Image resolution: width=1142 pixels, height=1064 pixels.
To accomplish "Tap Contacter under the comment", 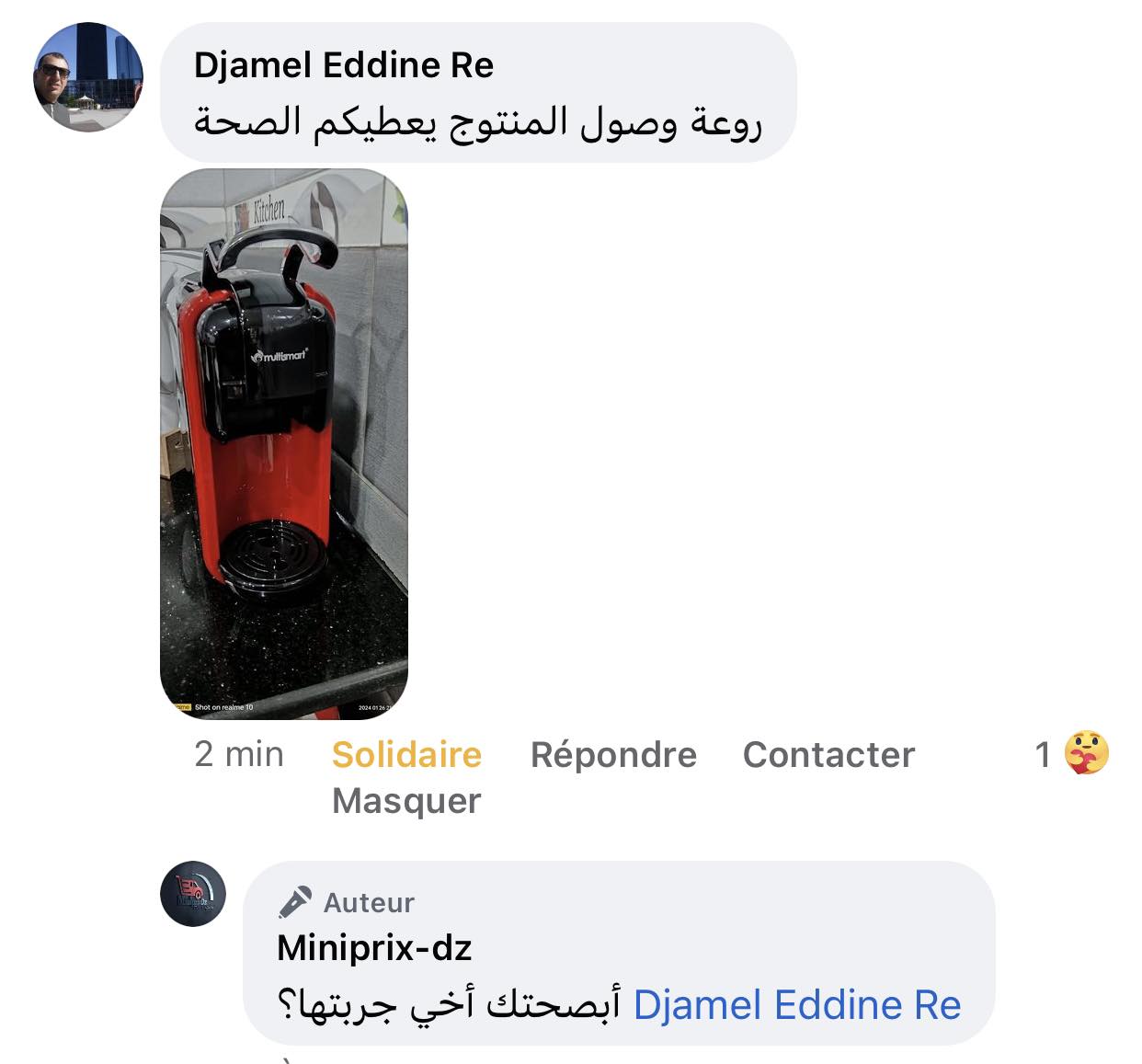I will click(x=828, y=755).
